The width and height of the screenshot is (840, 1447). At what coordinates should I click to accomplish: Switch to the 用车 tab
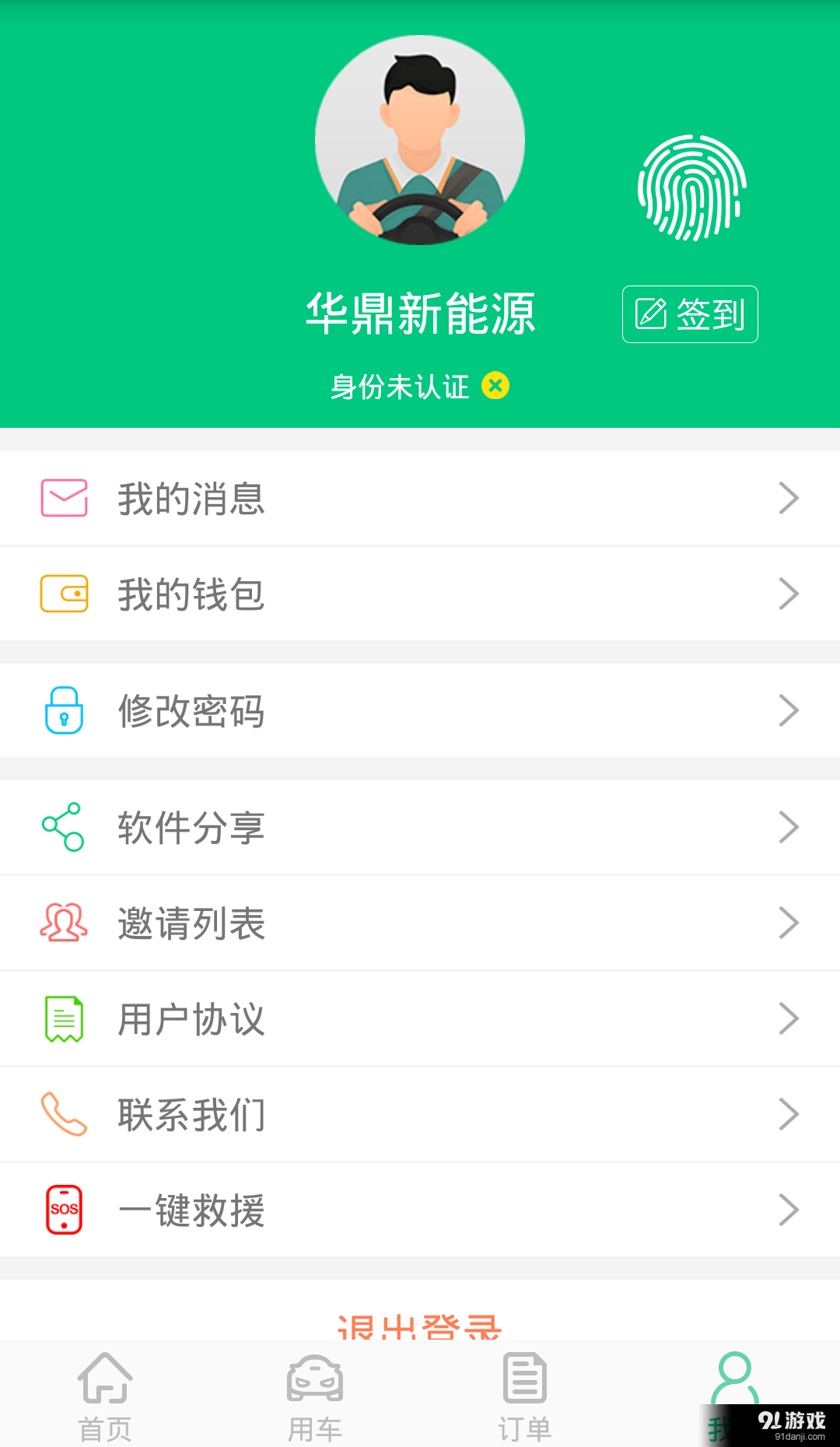[315, 1393]
